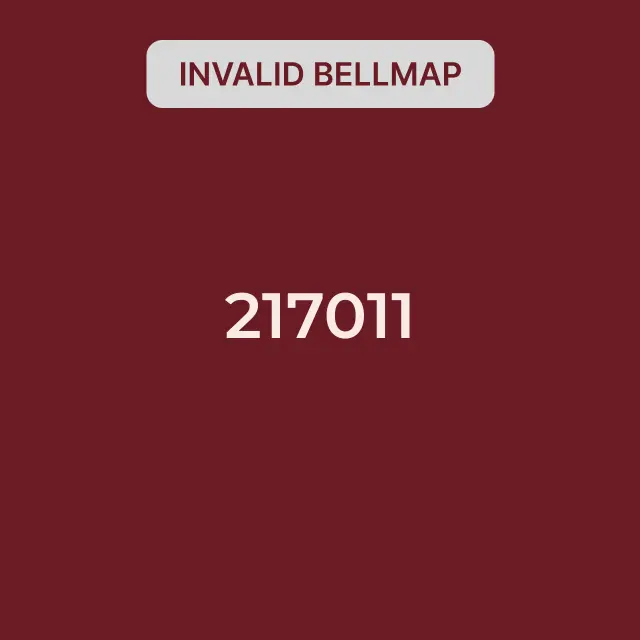Tap the INVALID BELLMAP button
Screen dimensions: 640x640
[320, 74]
